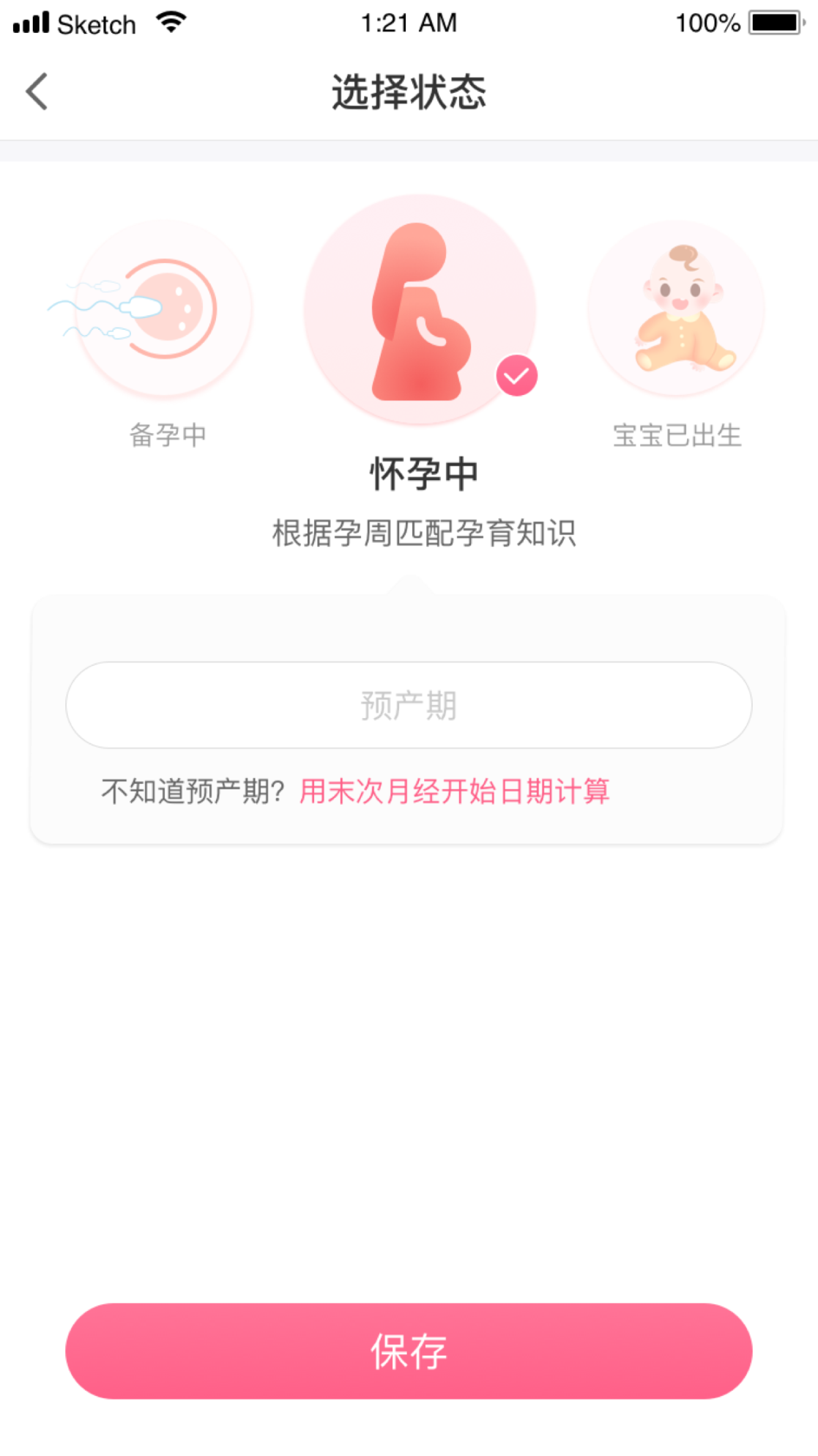Tap the pink 保存 button bar
Viewport: 818px width, 1456px height.
(409, 1352)
